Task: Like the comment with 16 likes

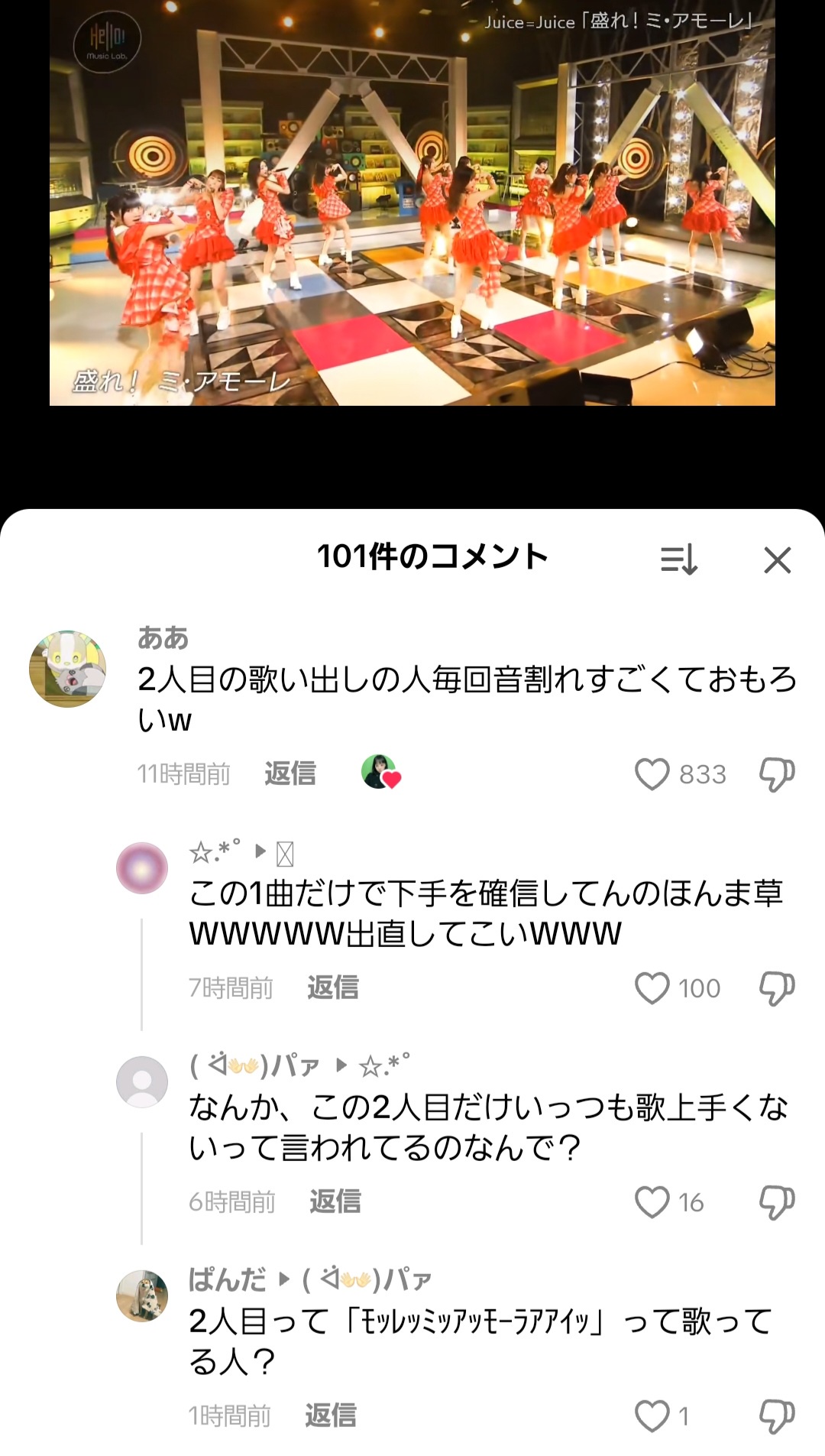Action: pos(652,1202)
